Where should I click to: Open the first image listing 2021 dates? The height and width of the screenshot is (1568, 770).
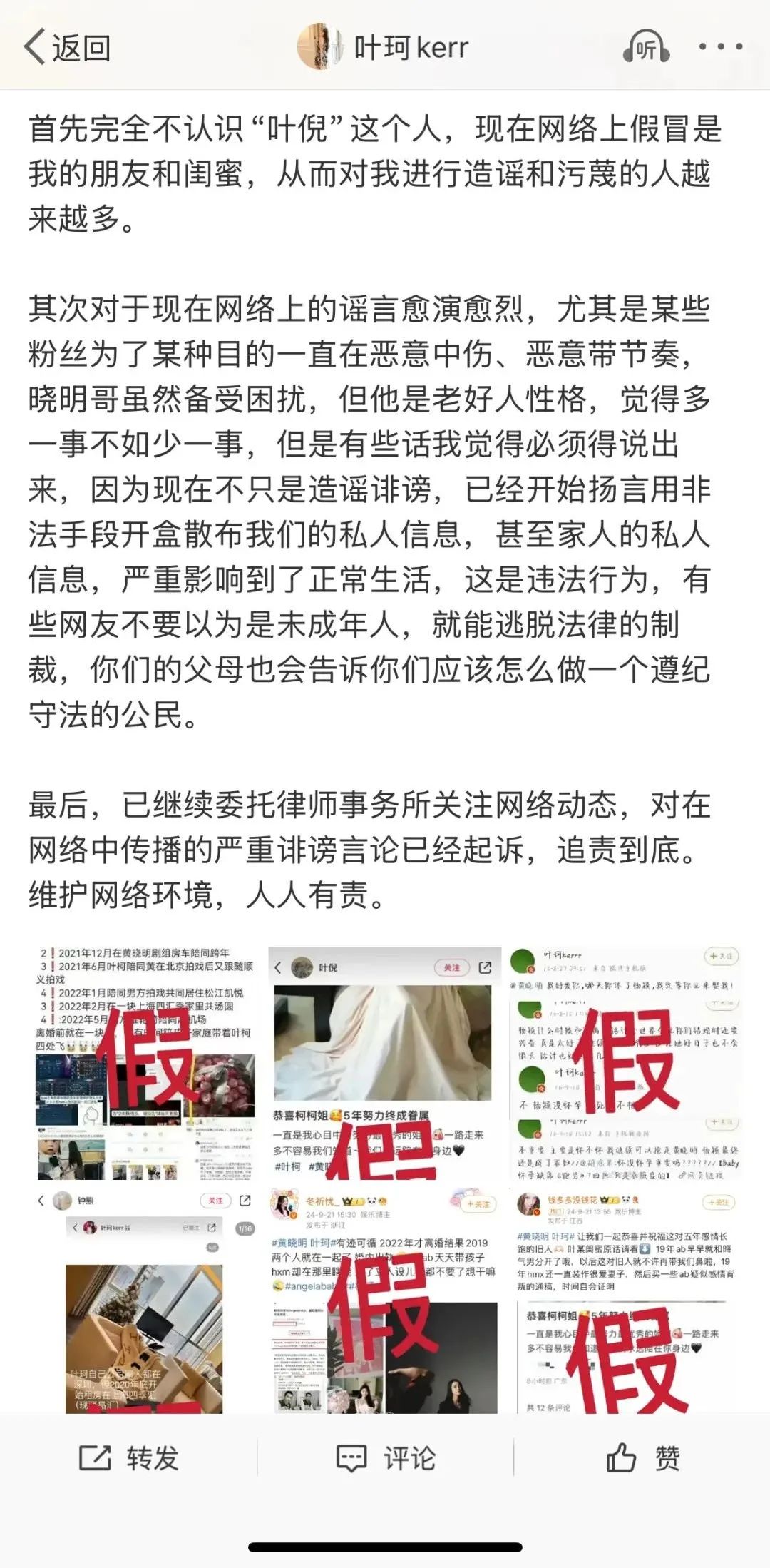(x=145, y=1062)
